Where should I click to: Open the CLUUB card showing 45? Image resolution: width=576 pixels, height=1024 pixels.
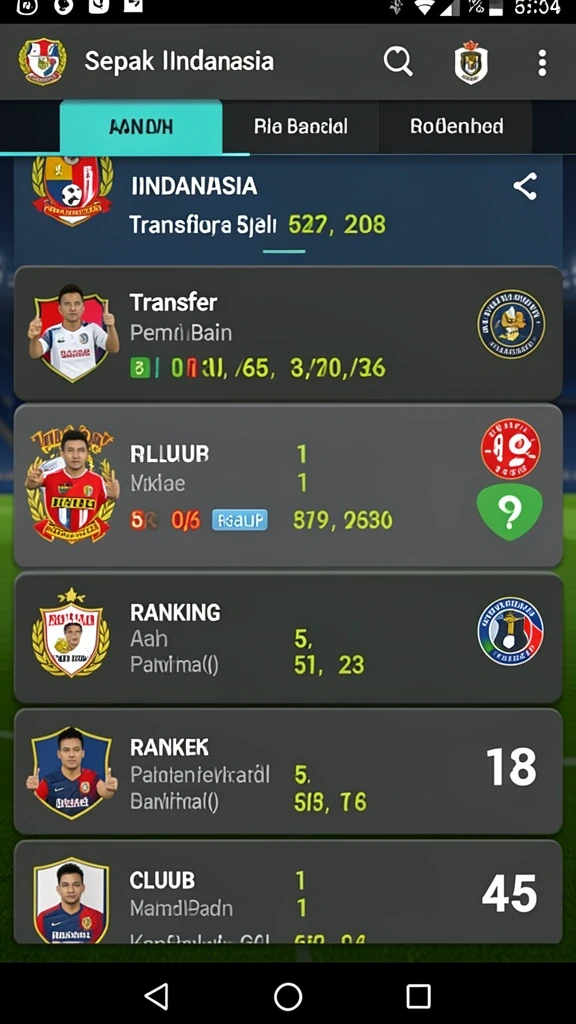coord(288,892)
